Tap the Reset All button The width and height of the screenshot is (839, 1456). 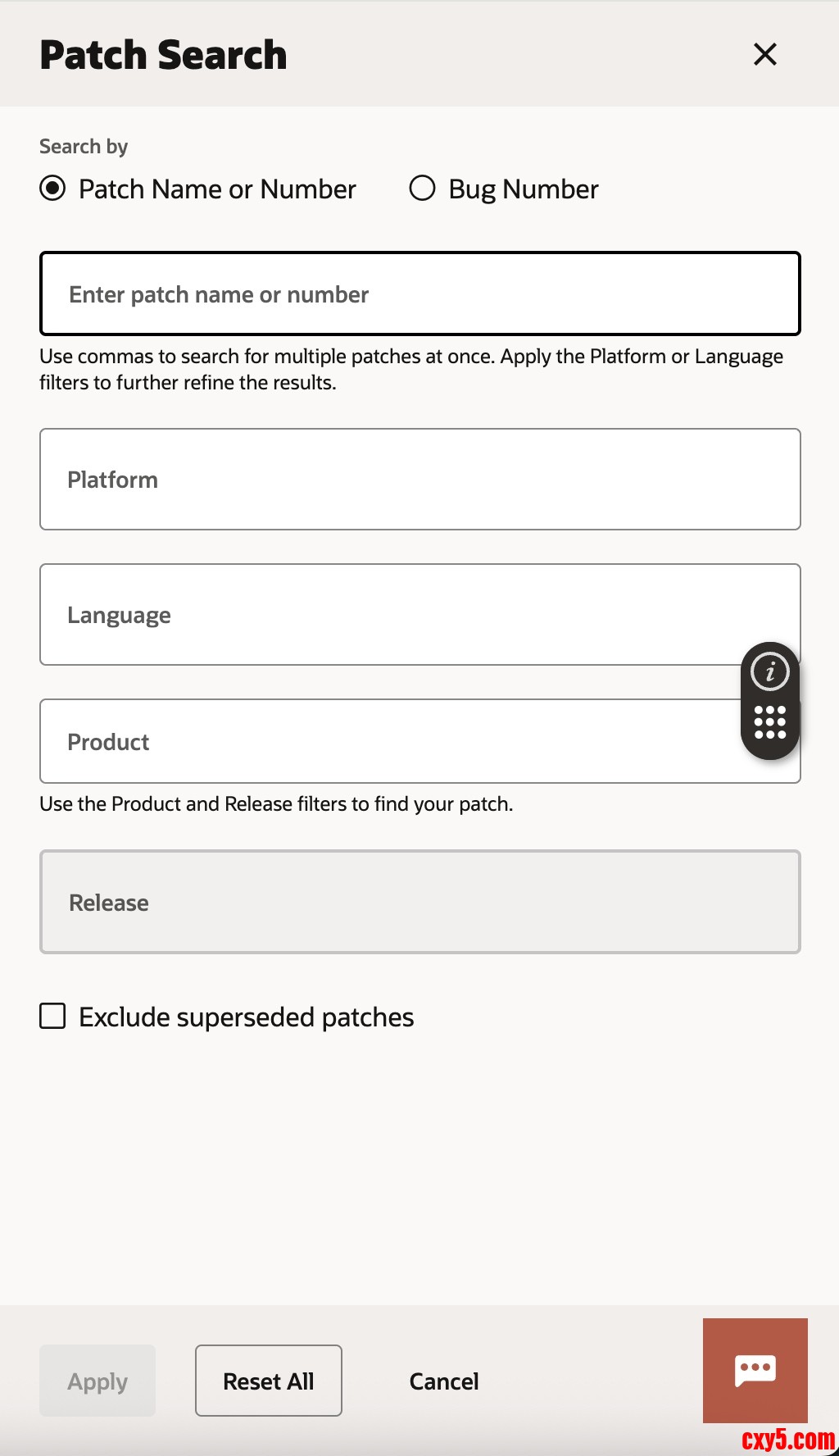click(268, 1381)
